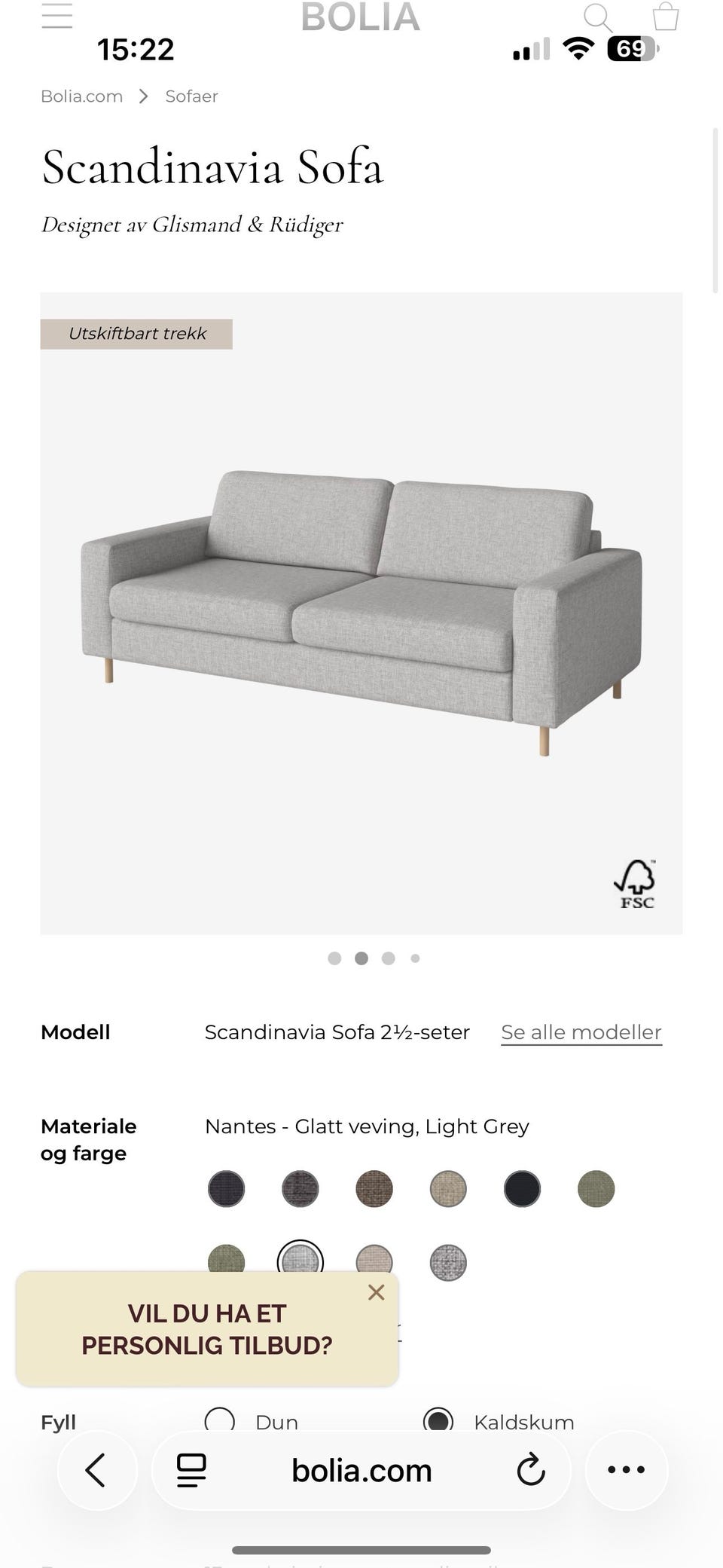
Task: Open the Safari page options icon
Action: point(191,1469)
